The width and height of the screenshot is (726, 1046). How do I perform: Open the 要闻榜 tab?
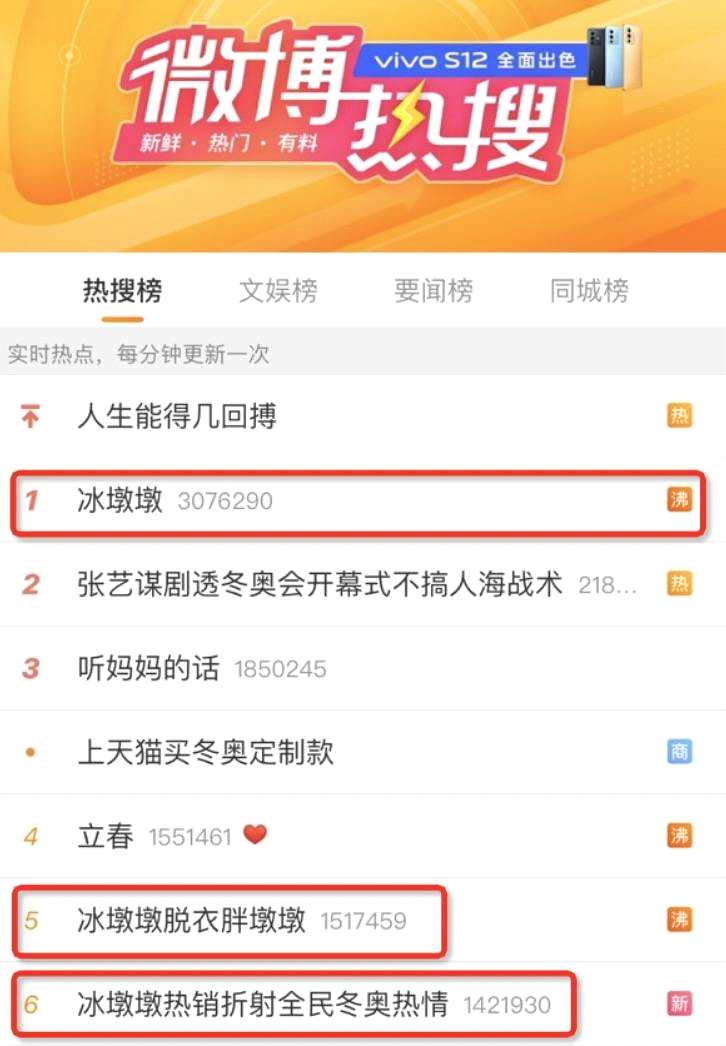[x=433, y=291]
